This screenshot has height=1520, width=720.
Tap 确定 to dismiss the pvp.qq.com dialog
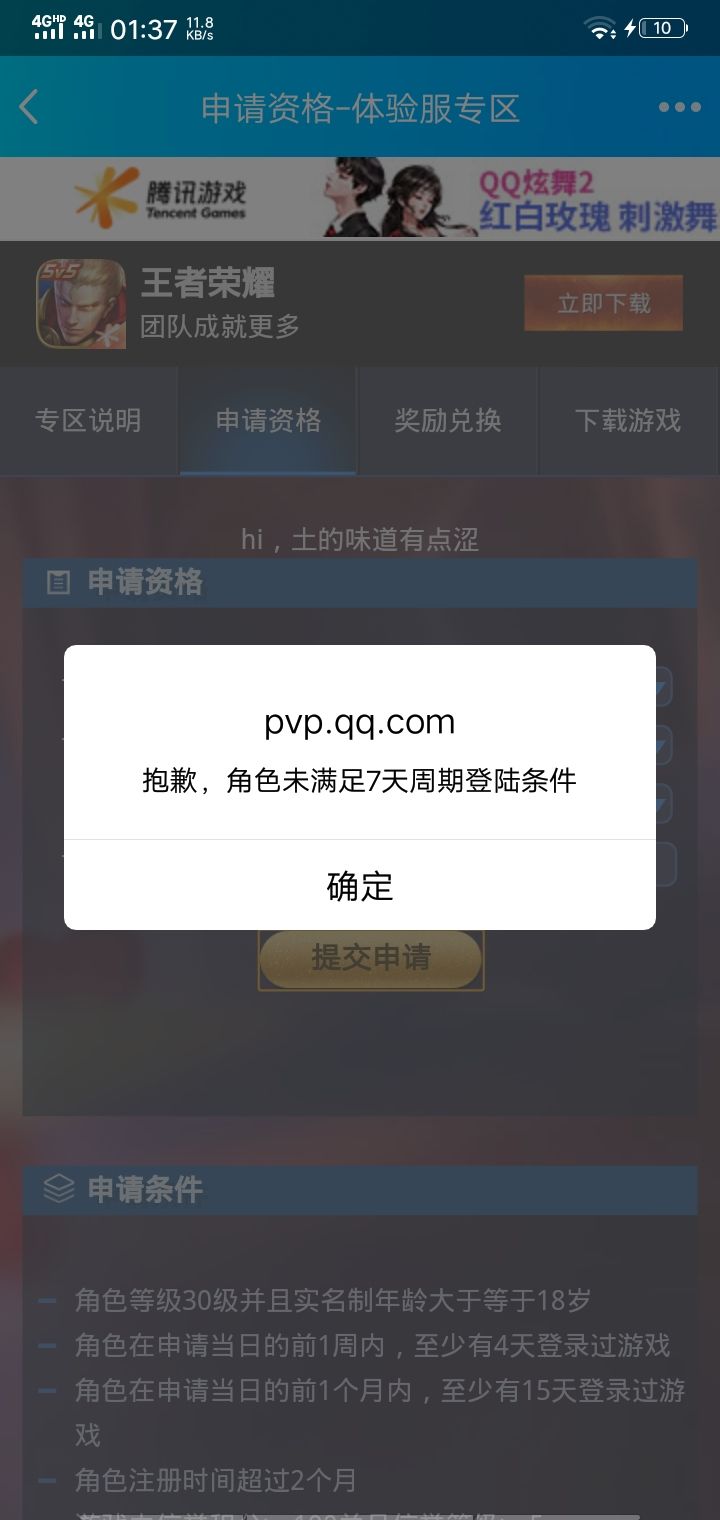(x=360, y=886)
